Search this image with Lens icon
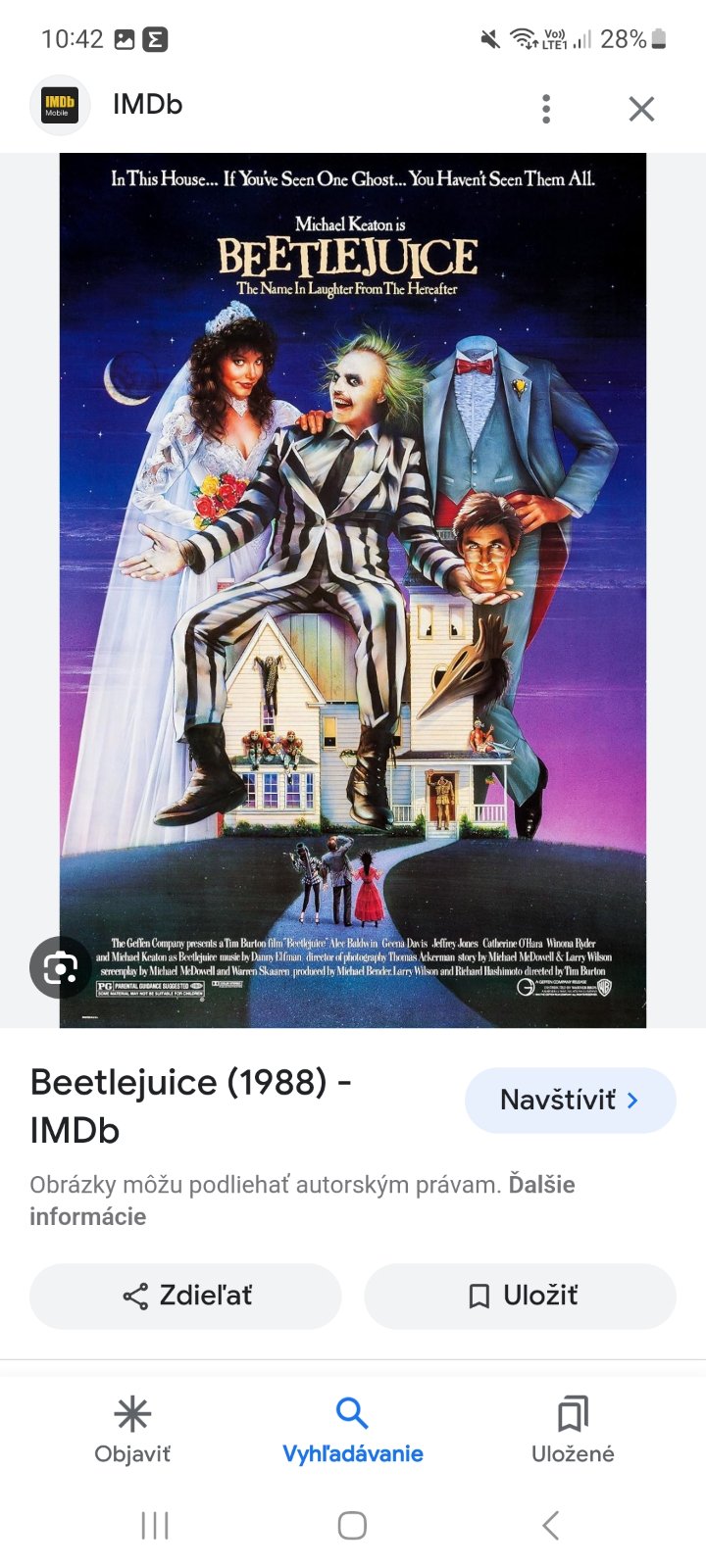706x1568 pixels. tap(61, 967)
